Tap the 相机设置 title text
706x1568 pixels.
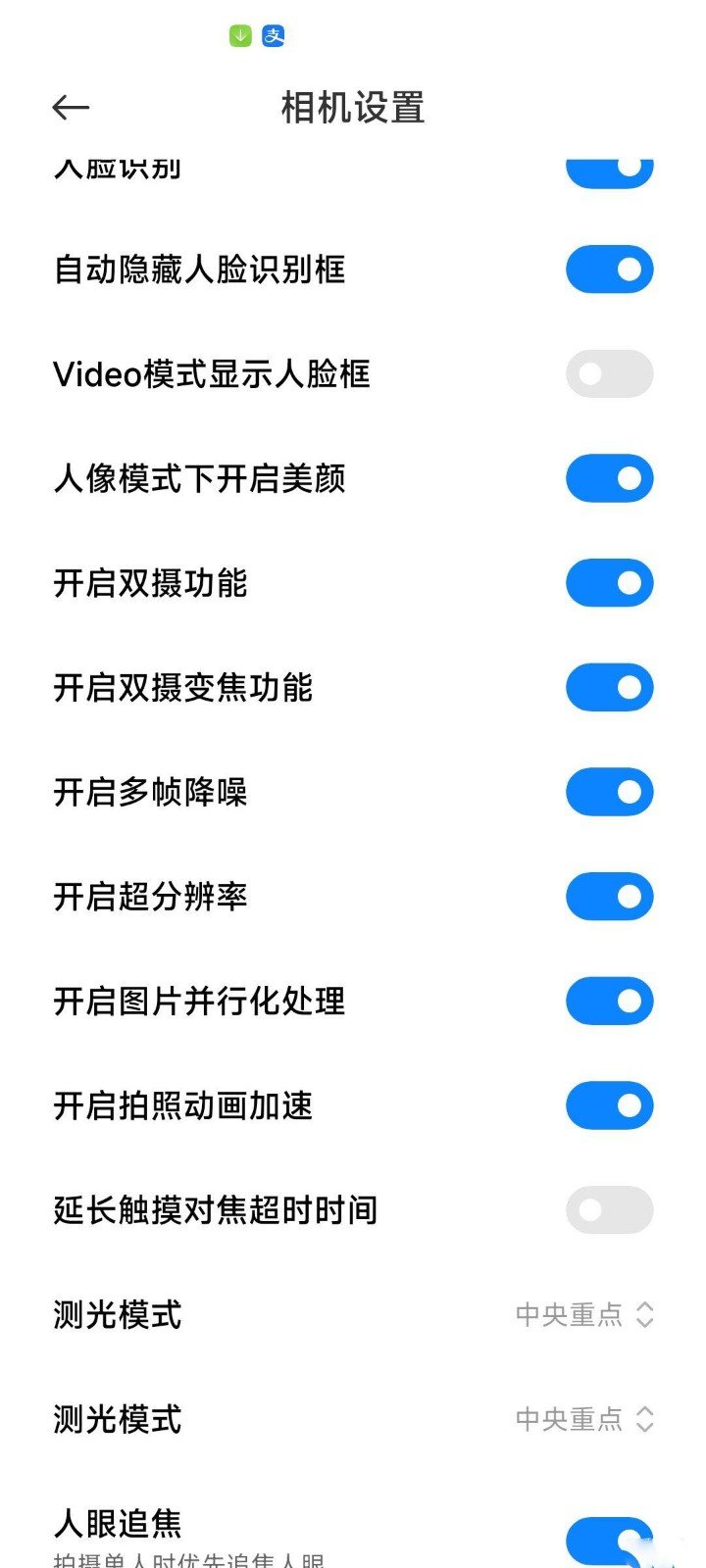coord(352,109)
